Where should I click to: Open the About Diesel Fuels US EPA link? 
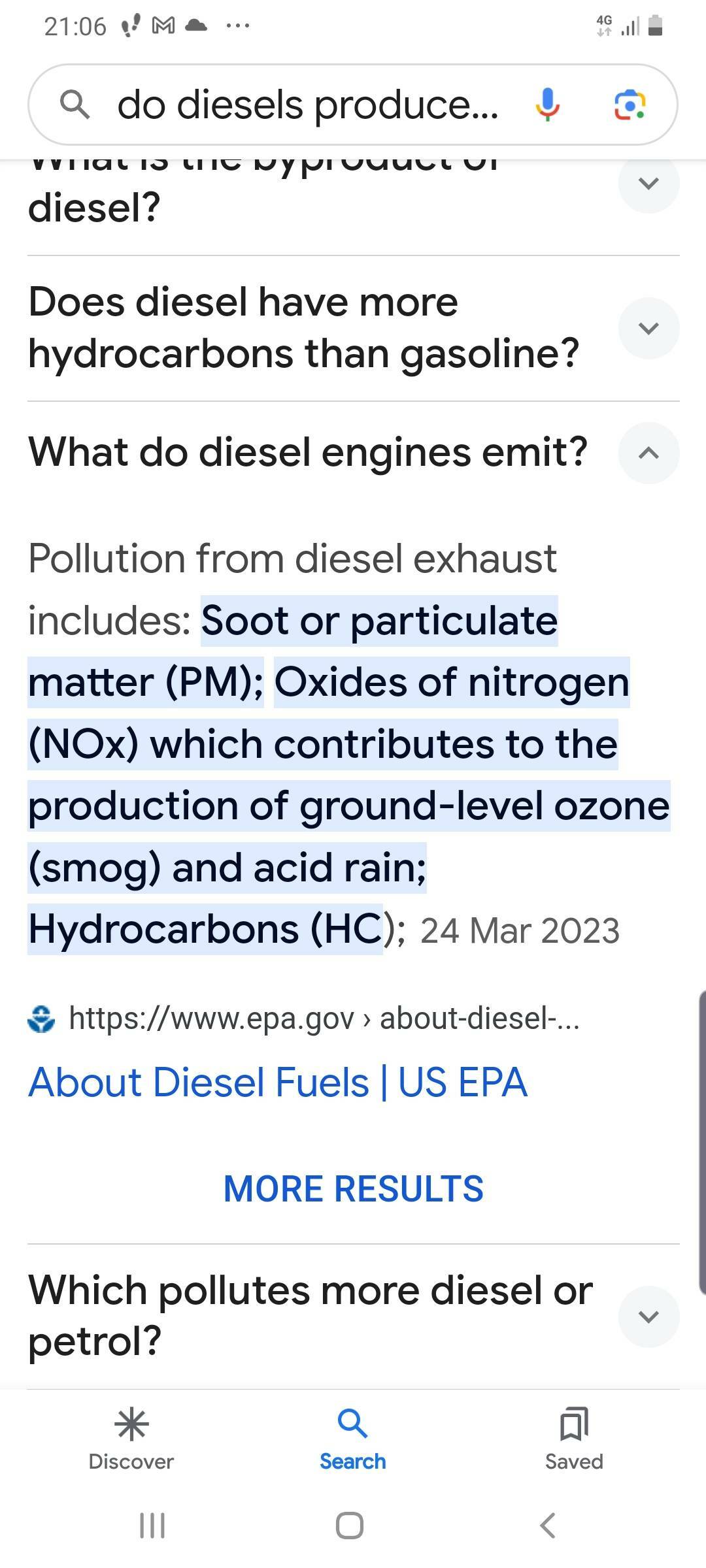point(278,1082)
